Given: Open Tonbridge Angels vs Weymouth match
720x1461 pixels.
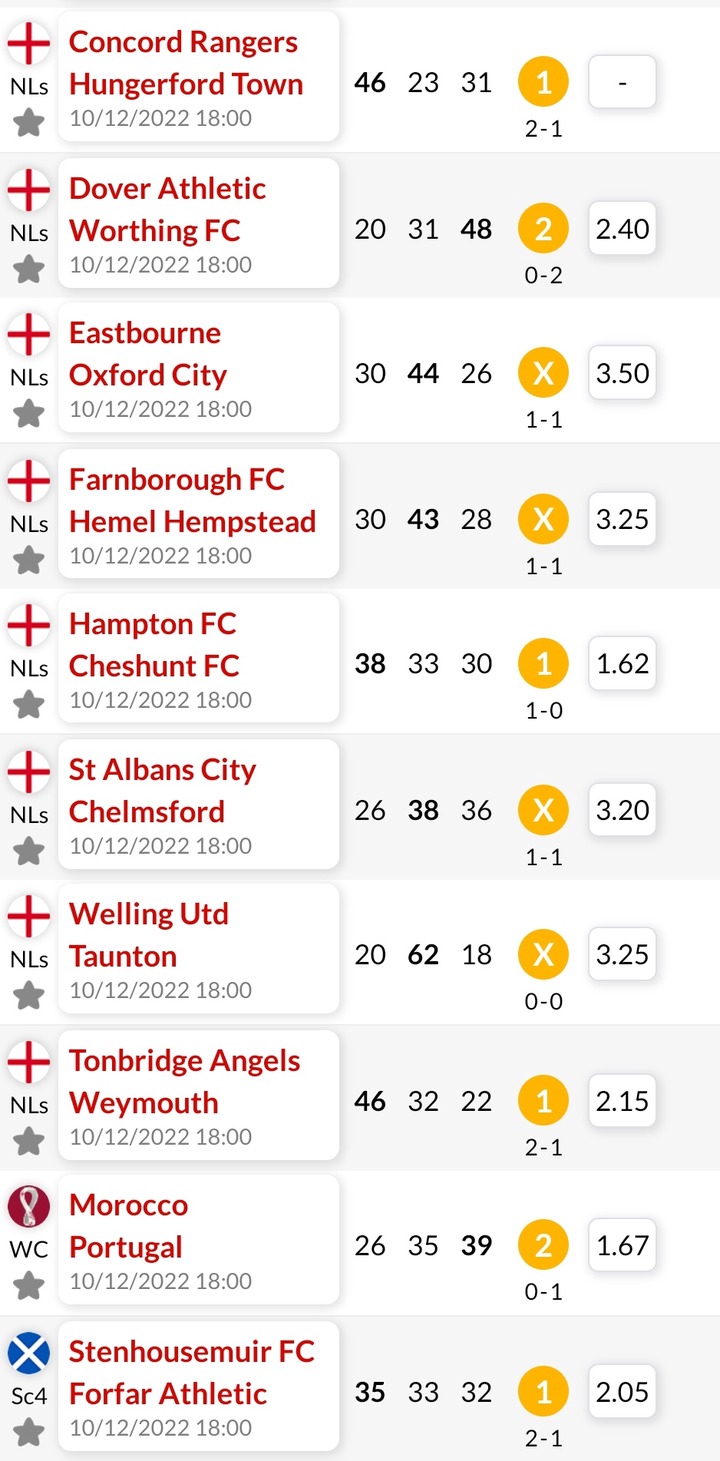Looking at the screenshot, I should 199,1095.
